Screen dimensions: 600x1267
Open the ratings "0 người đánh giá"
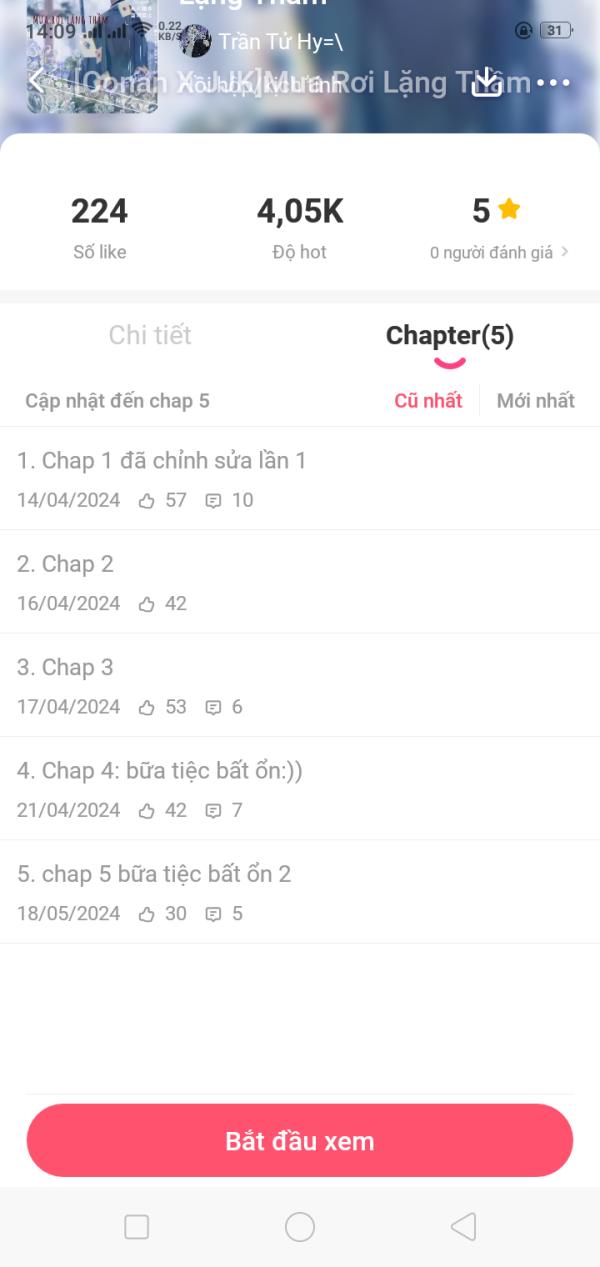(x=499, y=252)
